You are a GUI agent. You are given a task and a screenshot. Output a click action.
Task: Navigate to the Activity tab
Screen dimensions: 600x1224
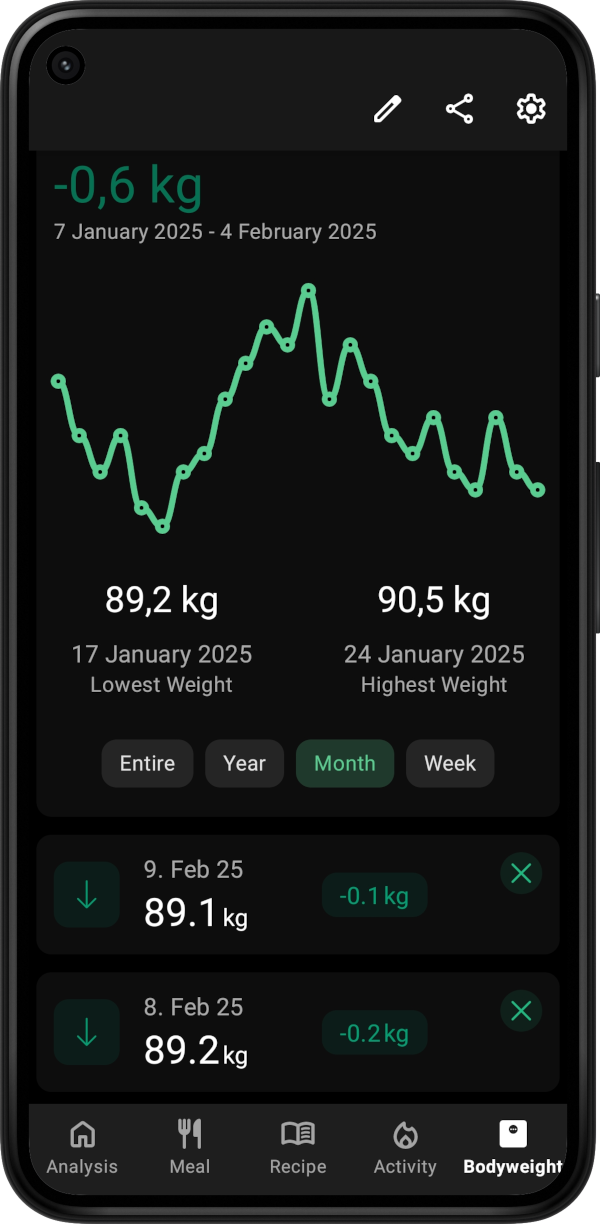pos(405,1147)
